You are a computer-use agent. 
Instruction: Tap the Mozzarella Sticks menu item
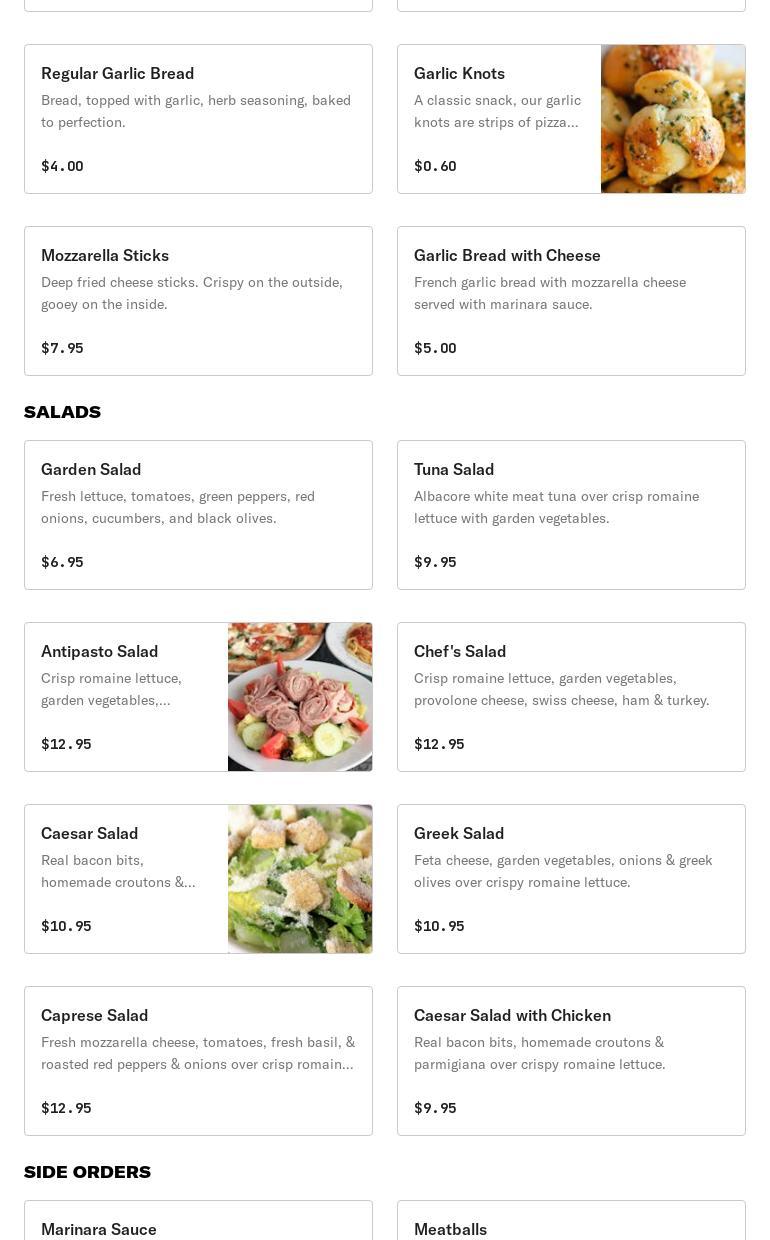(198, 301)
